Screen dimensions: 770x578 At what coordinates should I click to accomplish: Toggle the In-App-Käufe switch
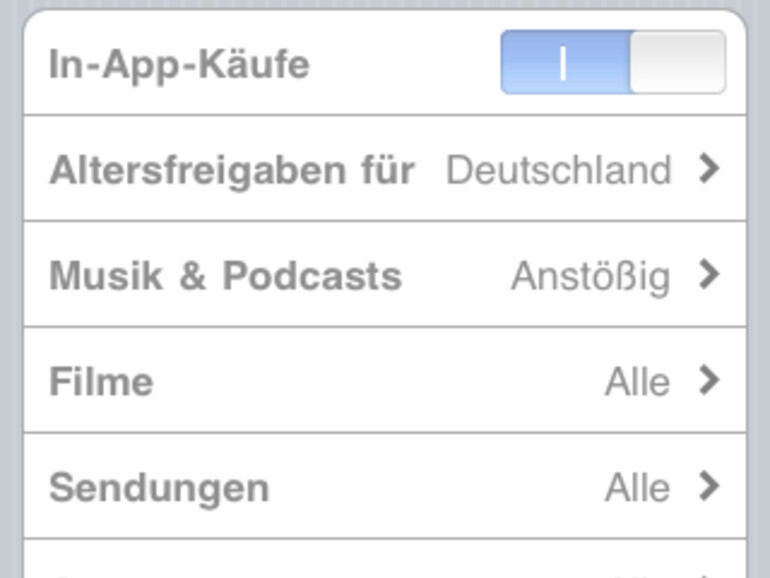(x=612, y=63)
